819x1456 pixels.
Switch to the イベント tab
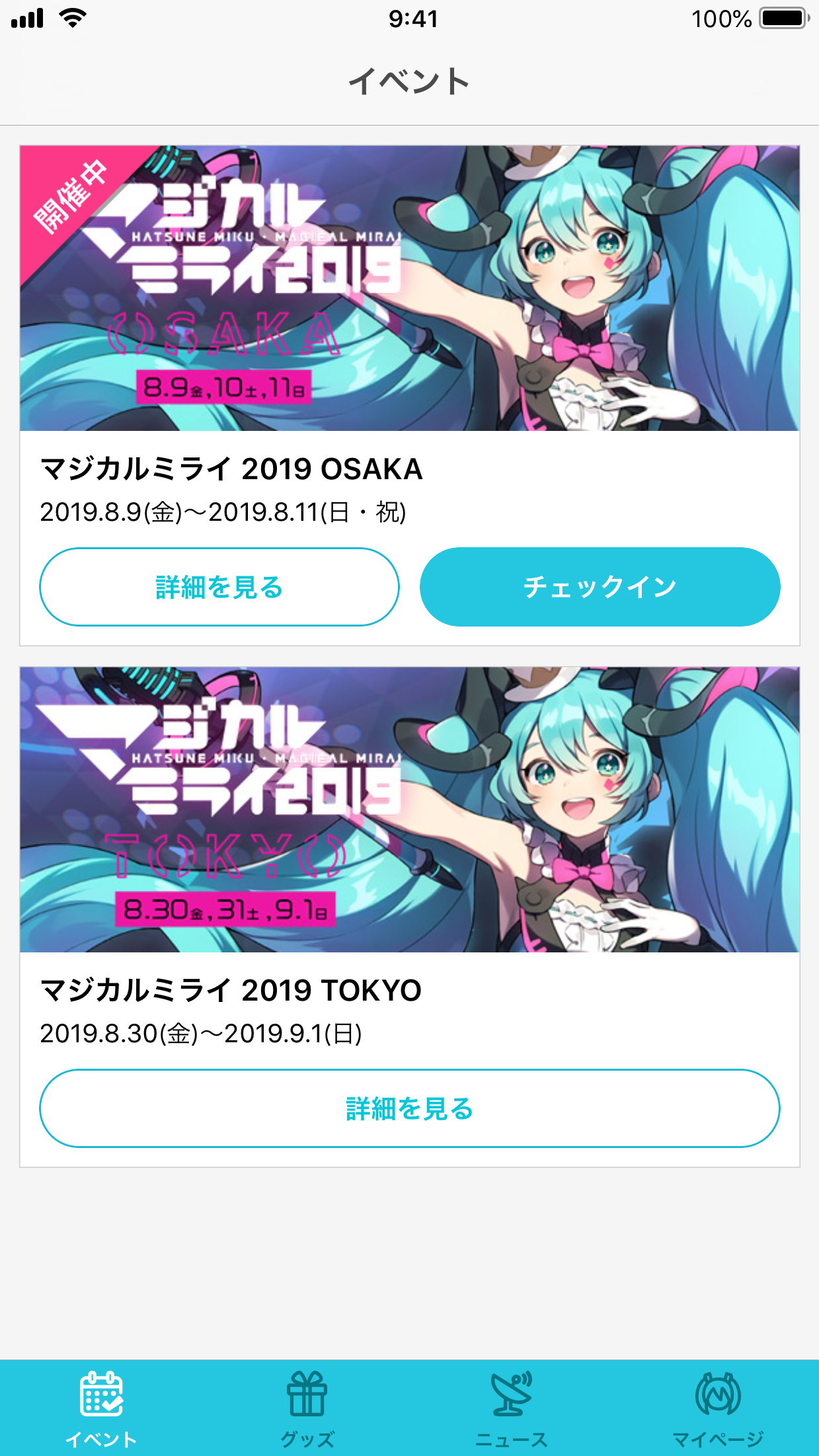coord(102,1408)
